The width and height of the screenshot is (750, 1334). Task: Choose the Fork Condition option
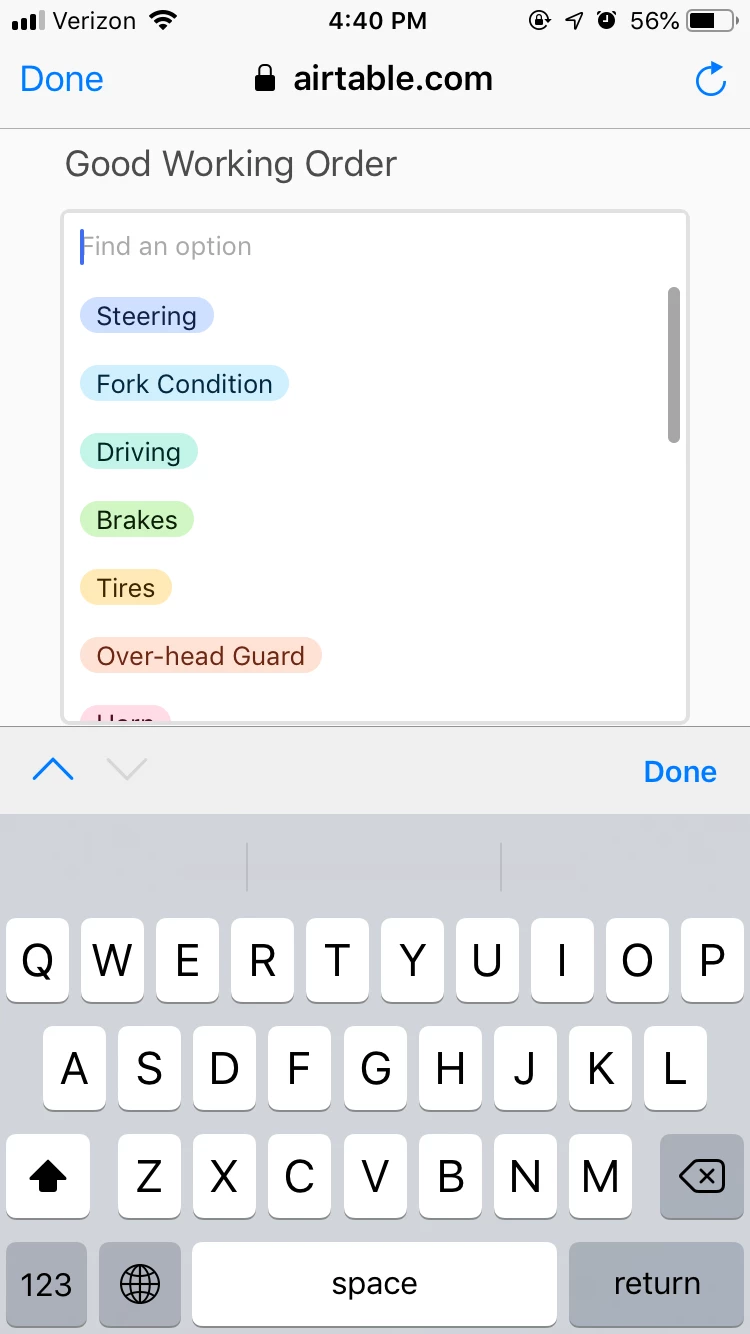[184, 384]
